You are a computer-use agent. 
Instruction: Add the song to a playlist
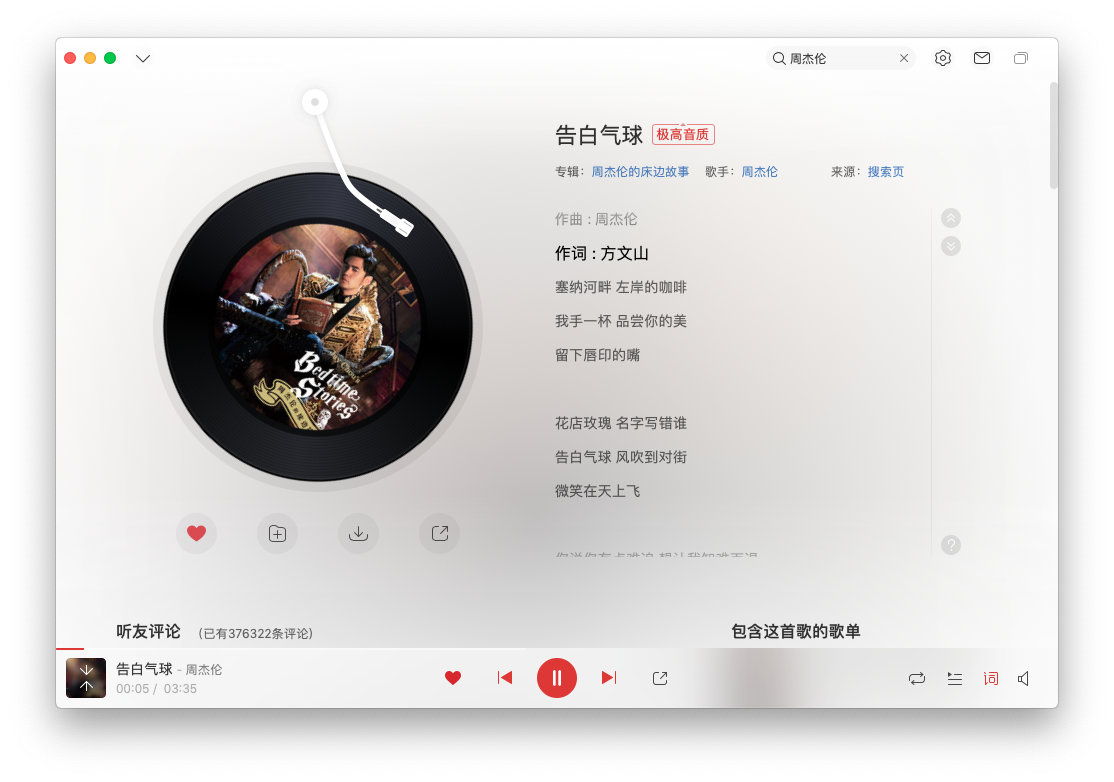pyautogui.click(x=277, y=533)
